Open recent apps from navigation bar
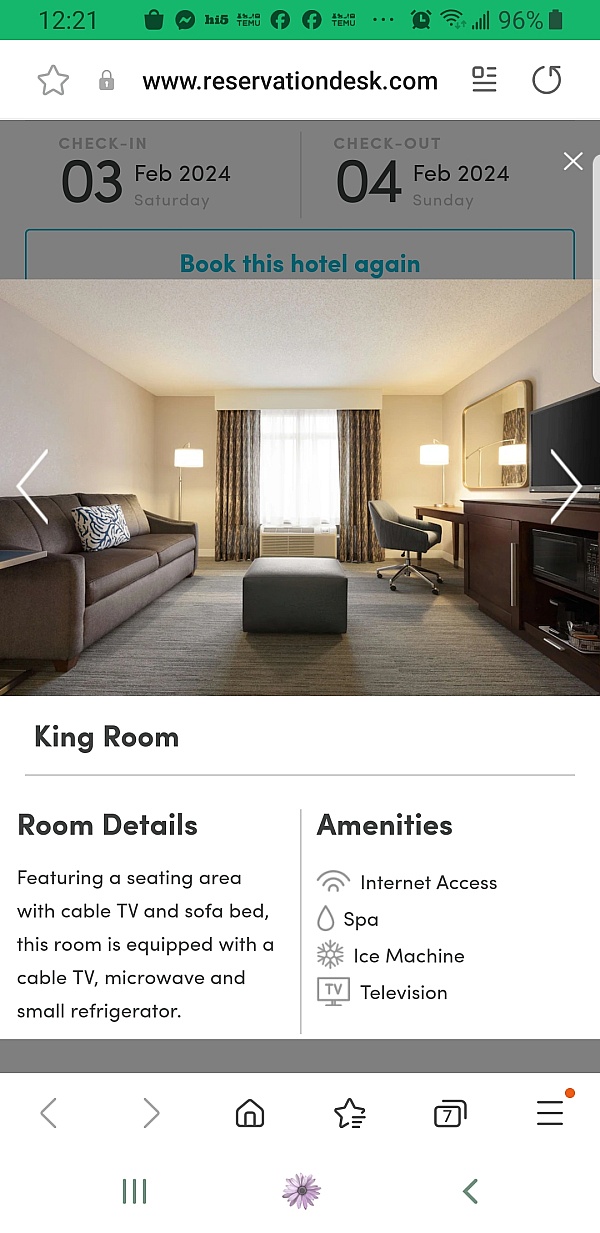The height and width of the screenshot is (1233, 600). [134, 1191]
